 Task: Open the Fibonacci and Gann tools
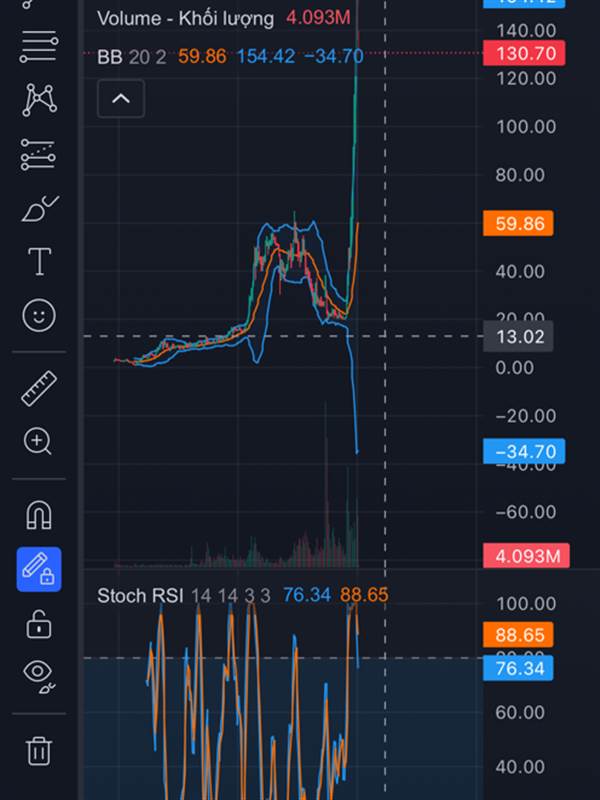pyautogui.click(x=38, y=44)
